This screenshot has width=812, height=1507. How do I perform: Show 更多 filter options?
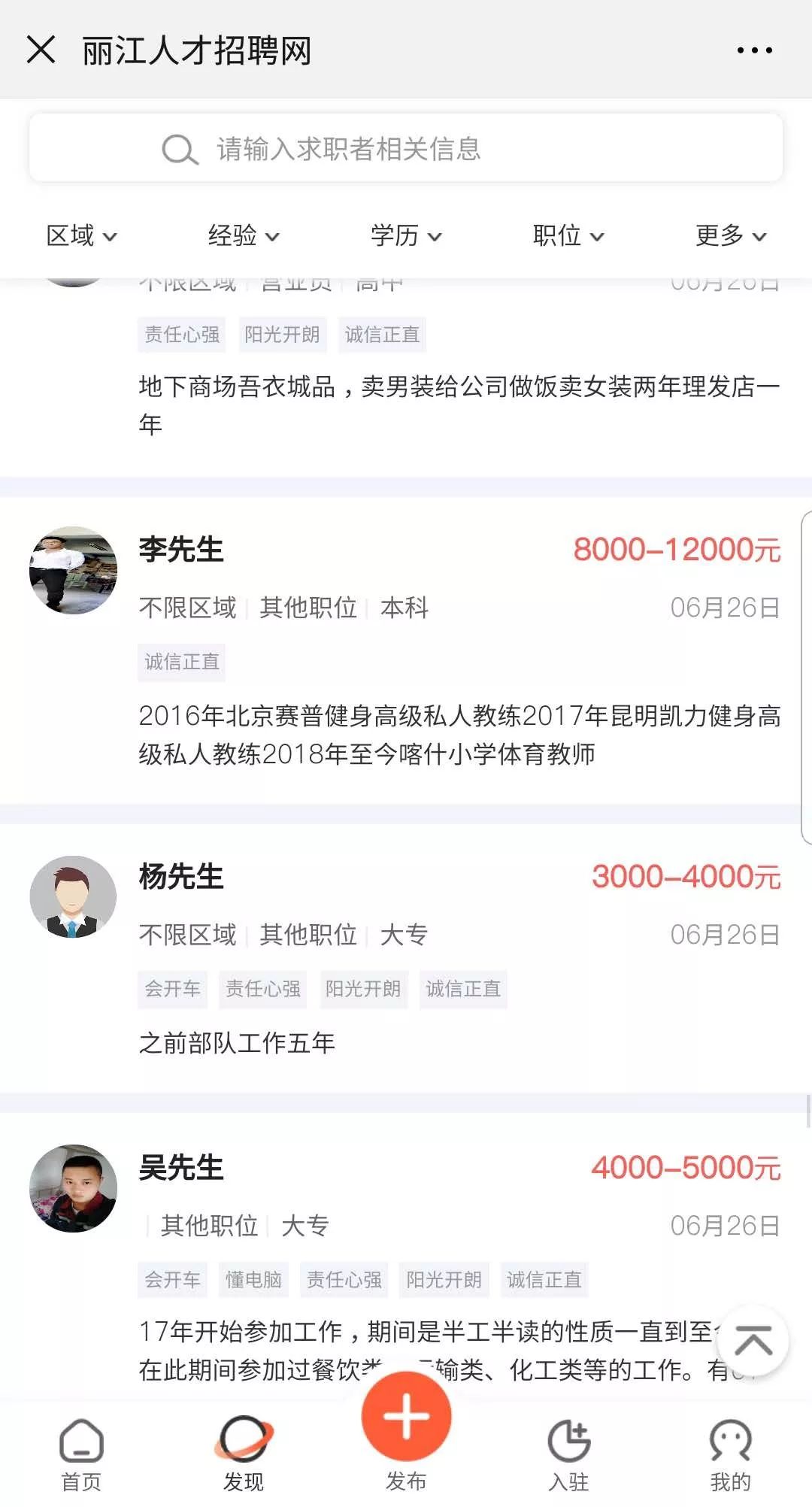[x=731, y=236]
